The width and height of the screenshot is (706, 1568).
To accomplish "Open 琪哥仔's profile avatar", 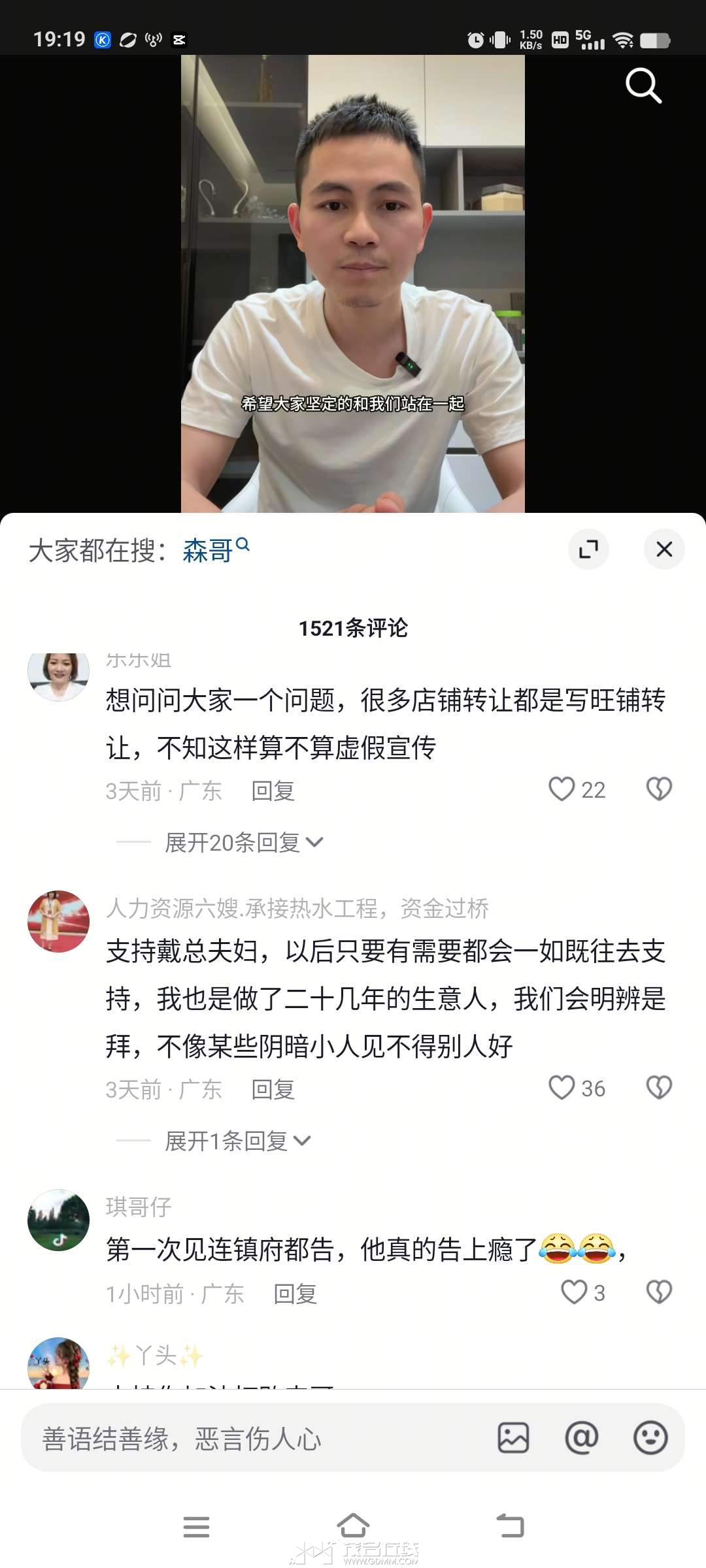I will click(x=58, y=1220).
